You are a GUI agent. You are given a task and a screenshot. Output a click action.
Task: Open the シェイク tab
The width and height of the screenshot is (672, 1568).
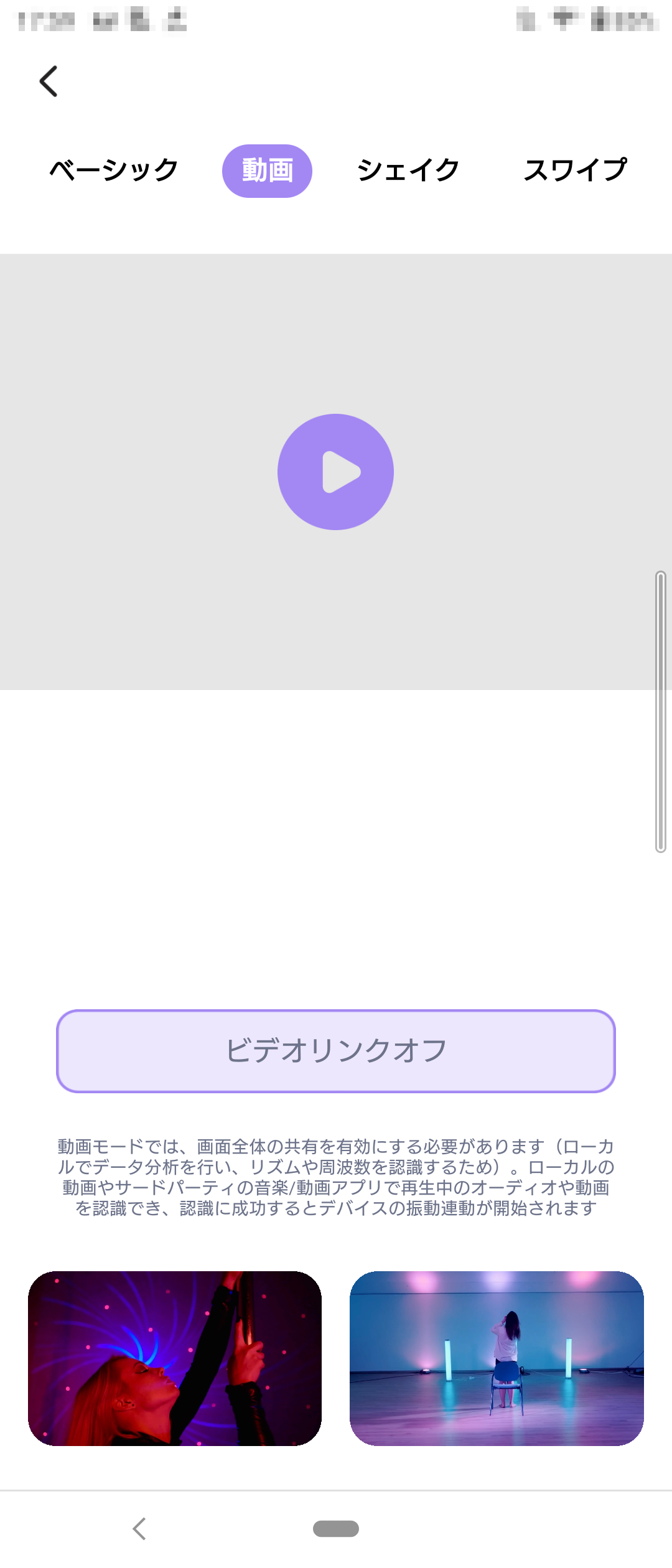tap(408, 170)
